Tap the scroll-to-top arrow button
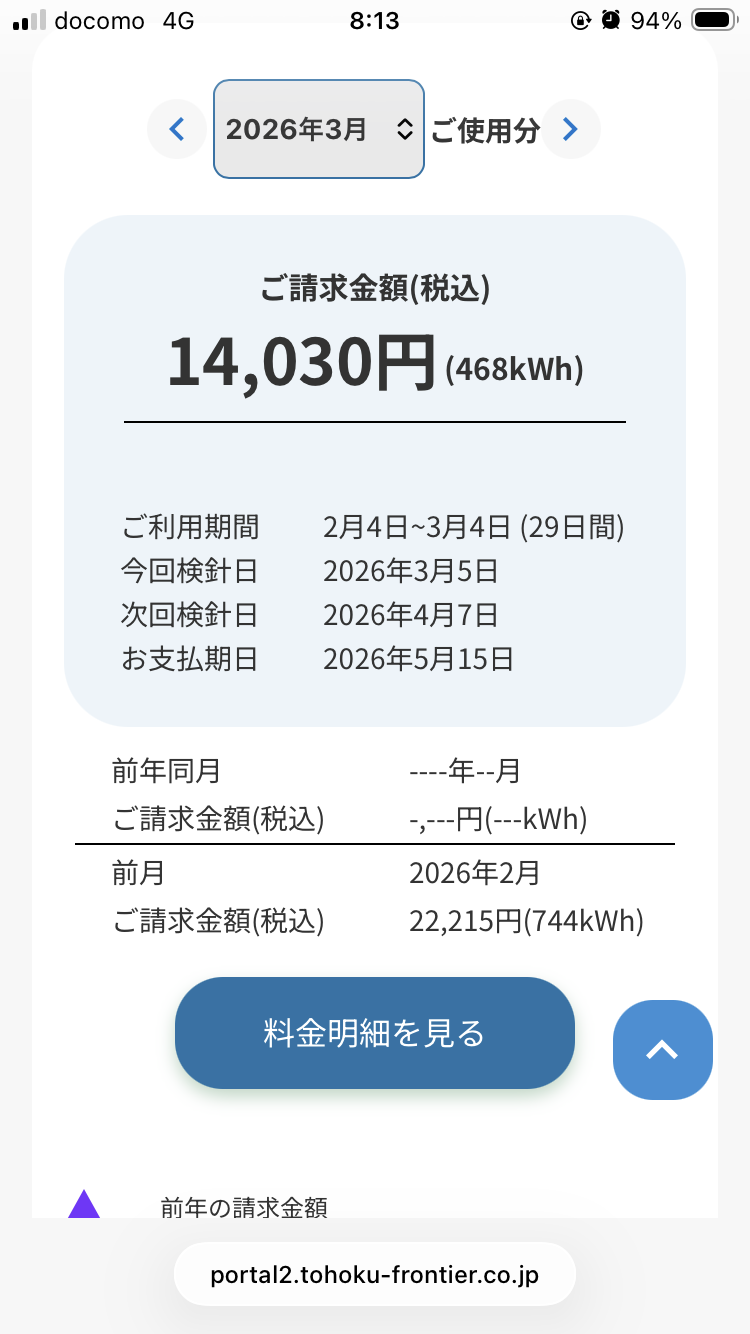The height and width of the screenshot is (1334, 750). pyautogui.click(x=662, y=1050)
